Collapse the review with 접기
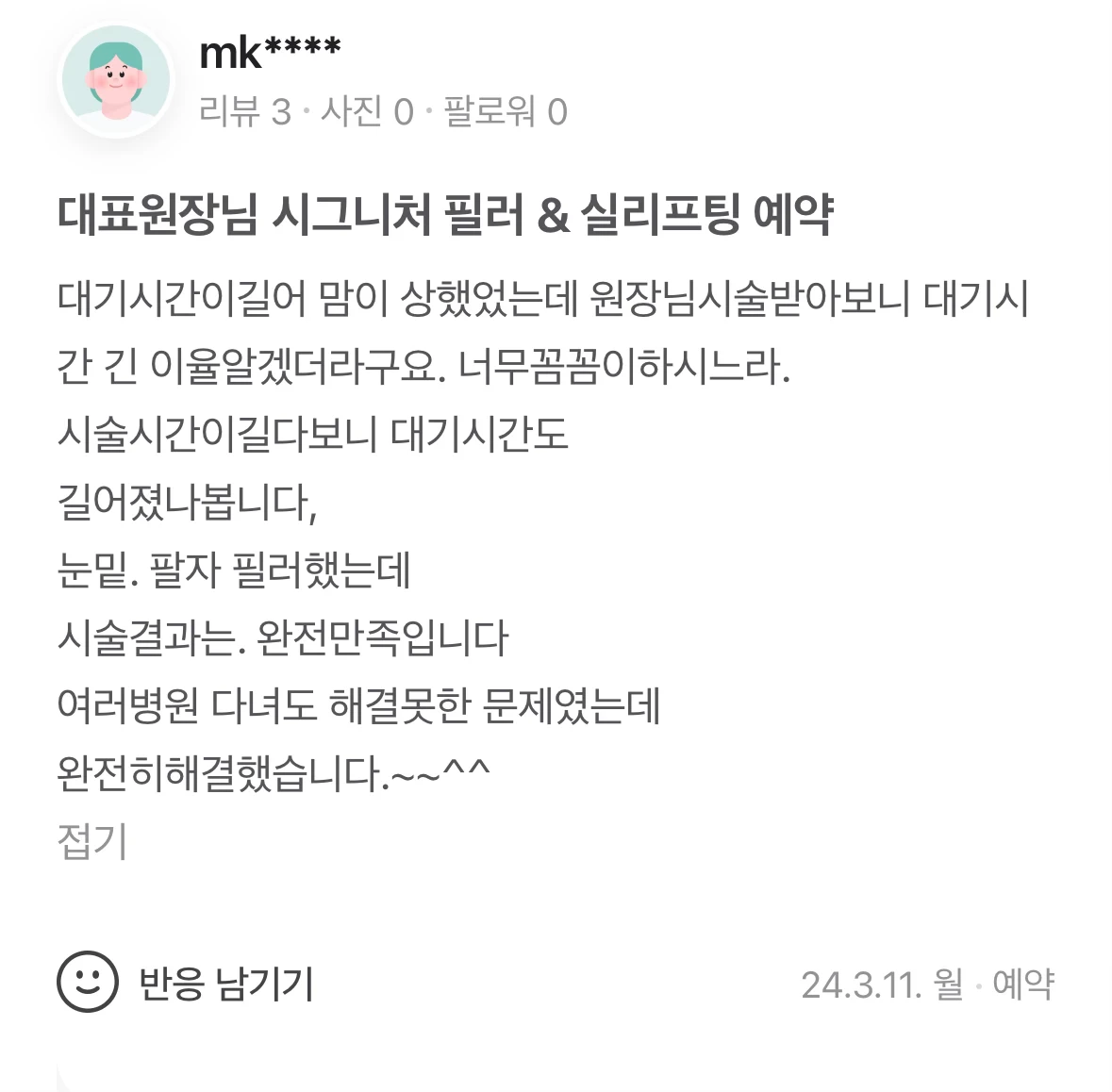The height and width of the screenshot is (1092, 1112). coord(91,840)
